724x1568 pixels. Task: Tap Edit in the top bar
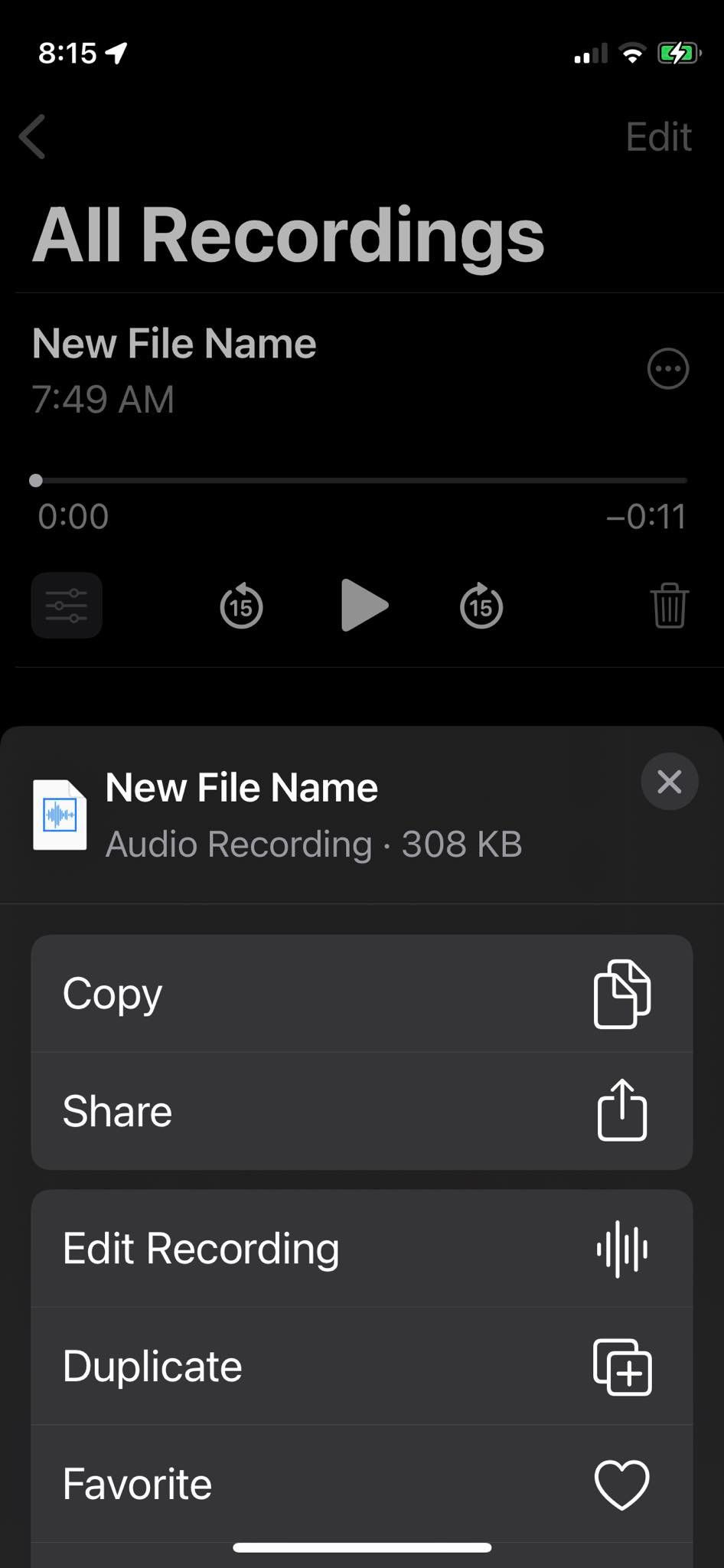point(658,137)
